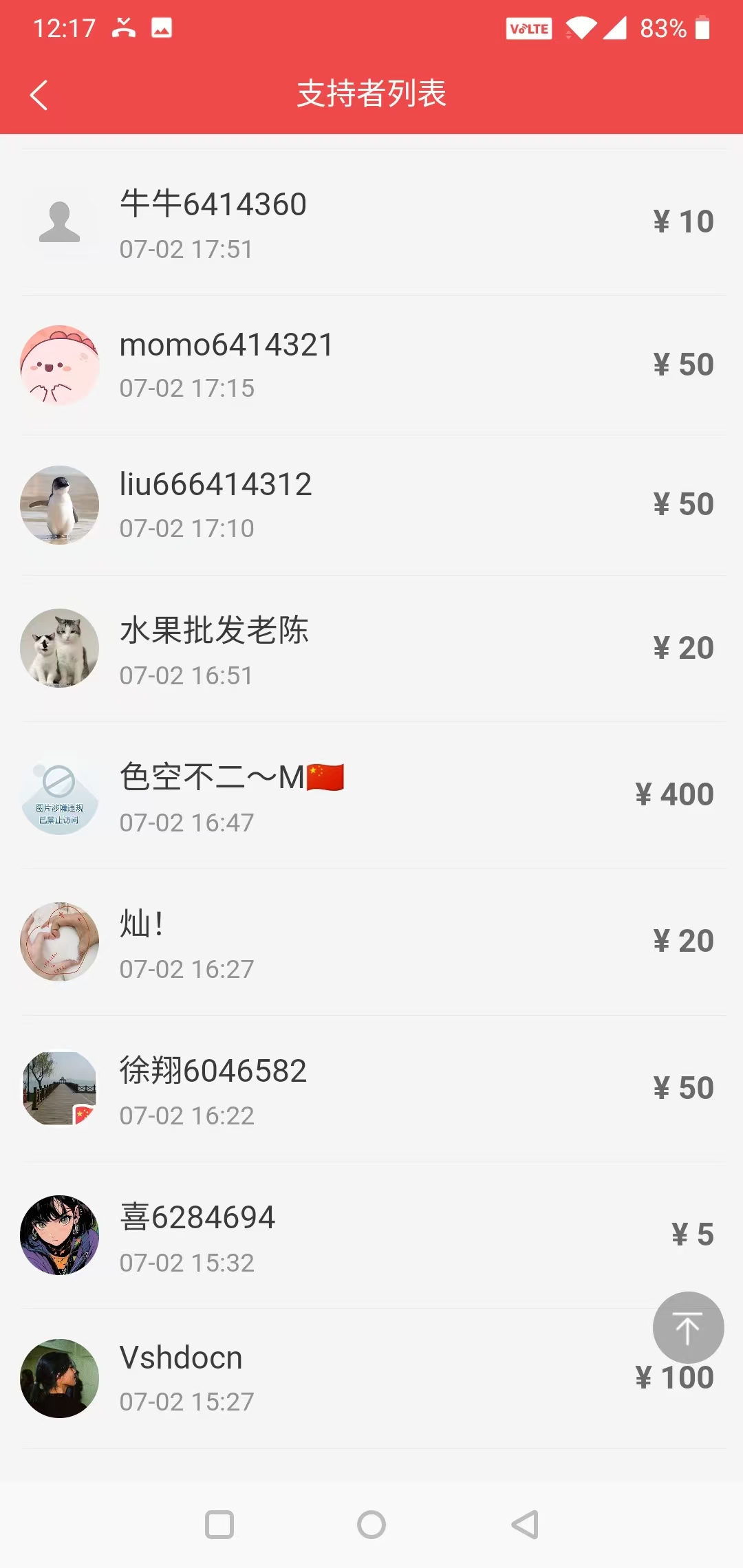This screenshot has width=743, height=1568.
Task: View supporter 水果批发老陈
Action: coord(371,649)
